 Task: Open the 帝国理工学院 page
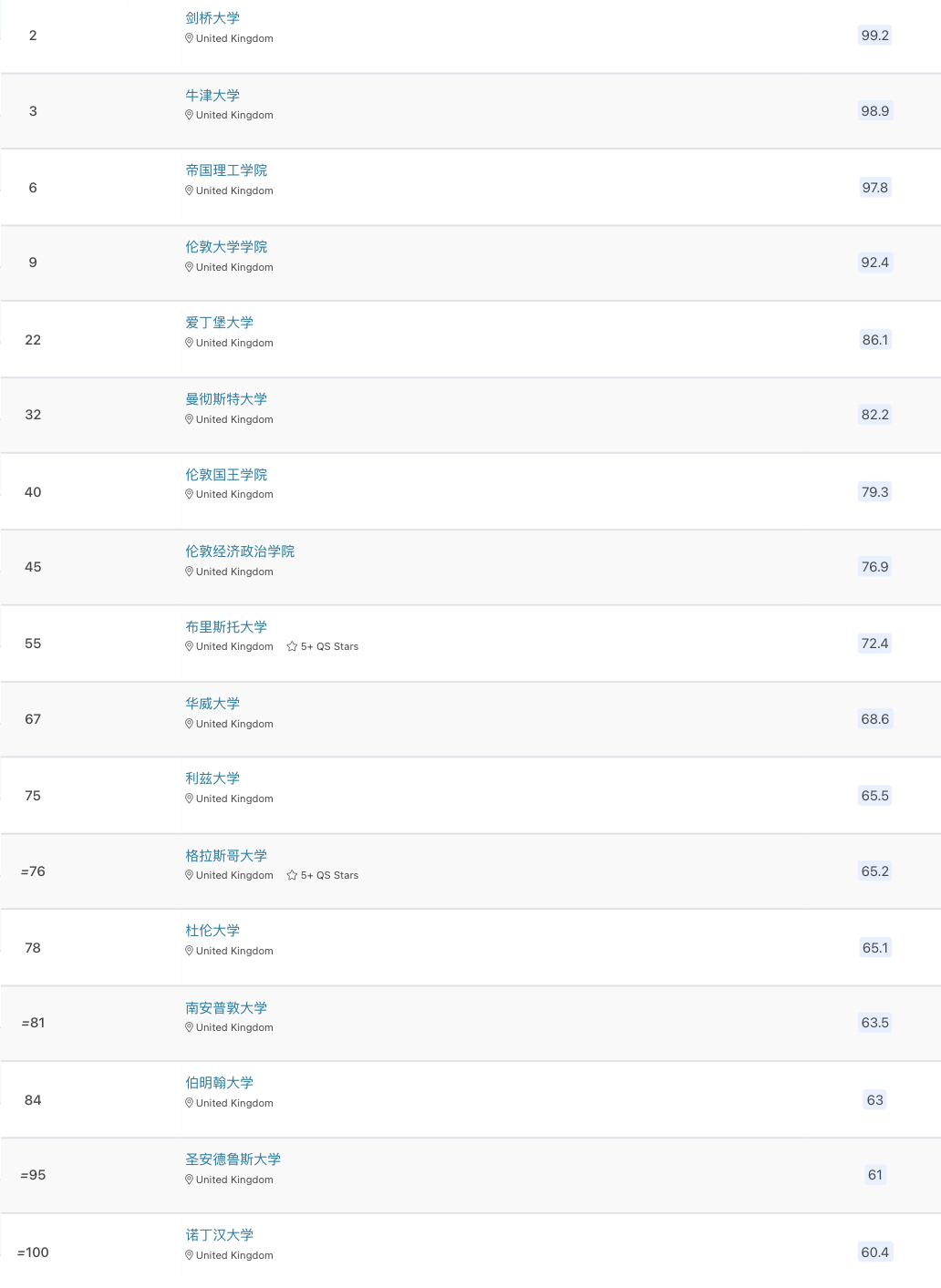pyautogui.click(x=226, y=170)
